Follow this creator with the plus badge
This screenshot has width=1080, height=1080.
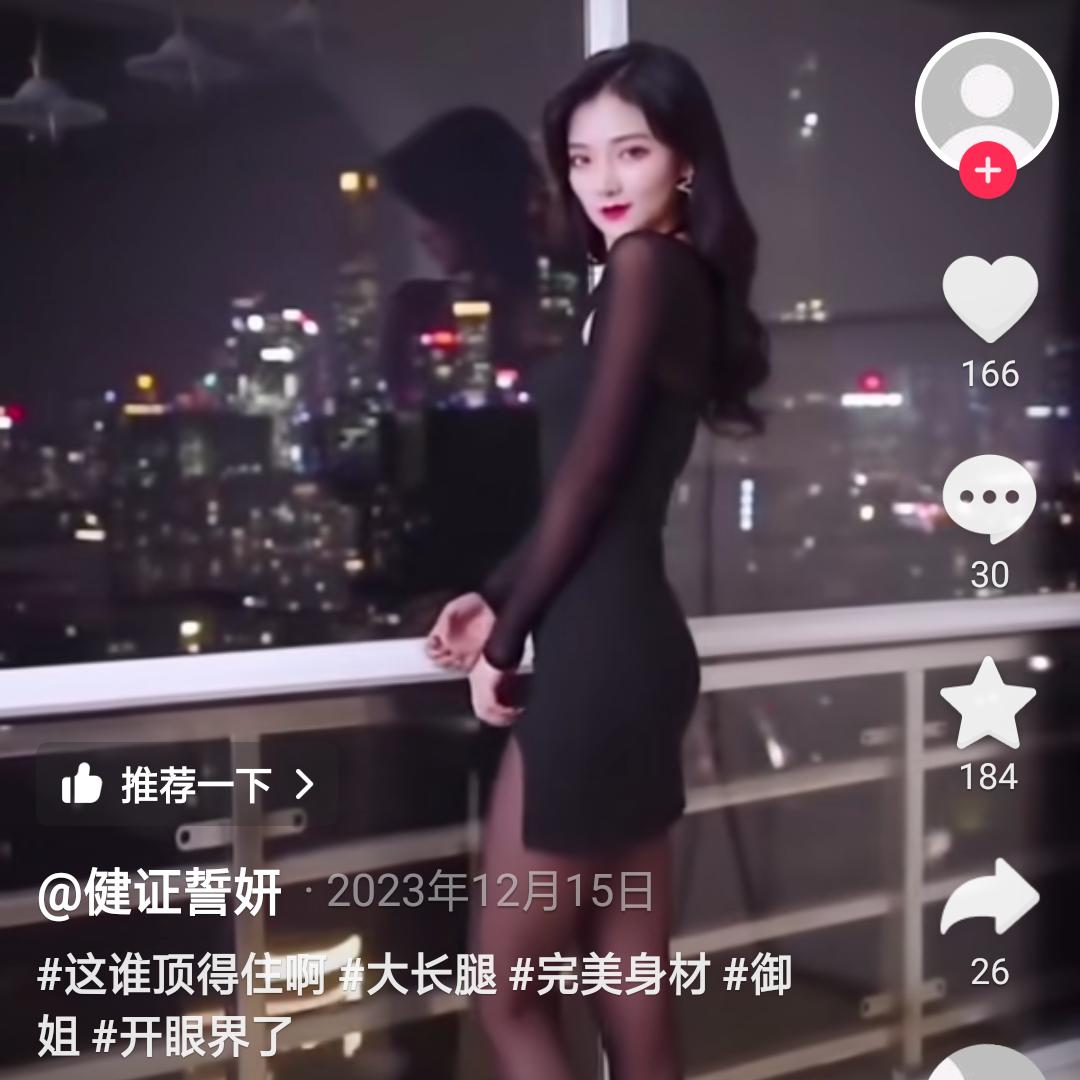[987, 171]
